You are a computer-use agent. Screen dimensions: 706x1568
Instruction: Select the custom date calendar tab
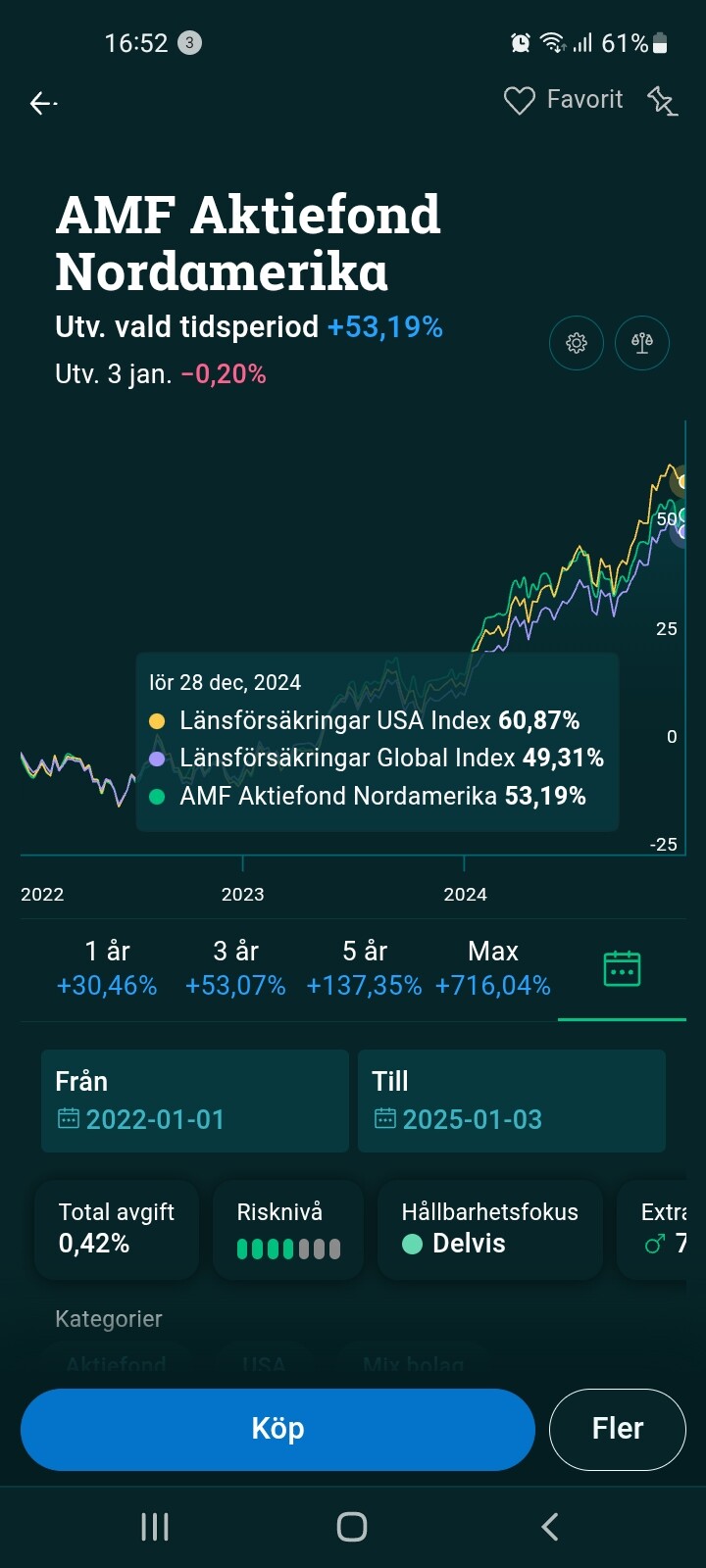[x=622, y=969]
